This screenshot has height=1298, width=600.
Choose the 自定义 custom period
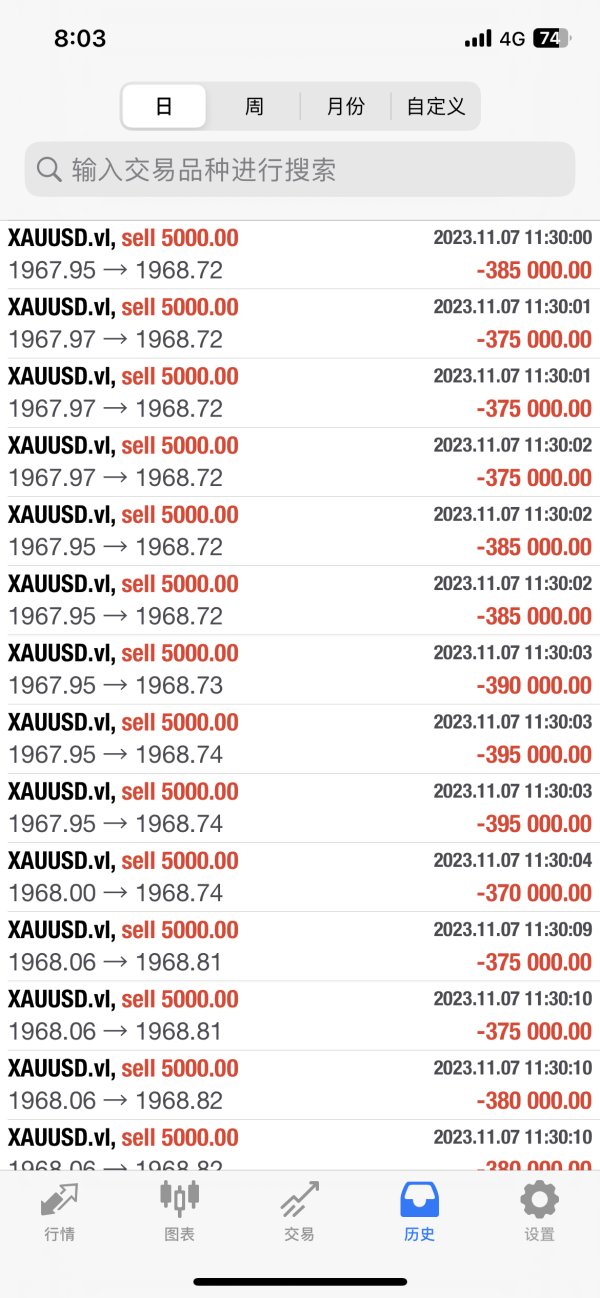435,106
